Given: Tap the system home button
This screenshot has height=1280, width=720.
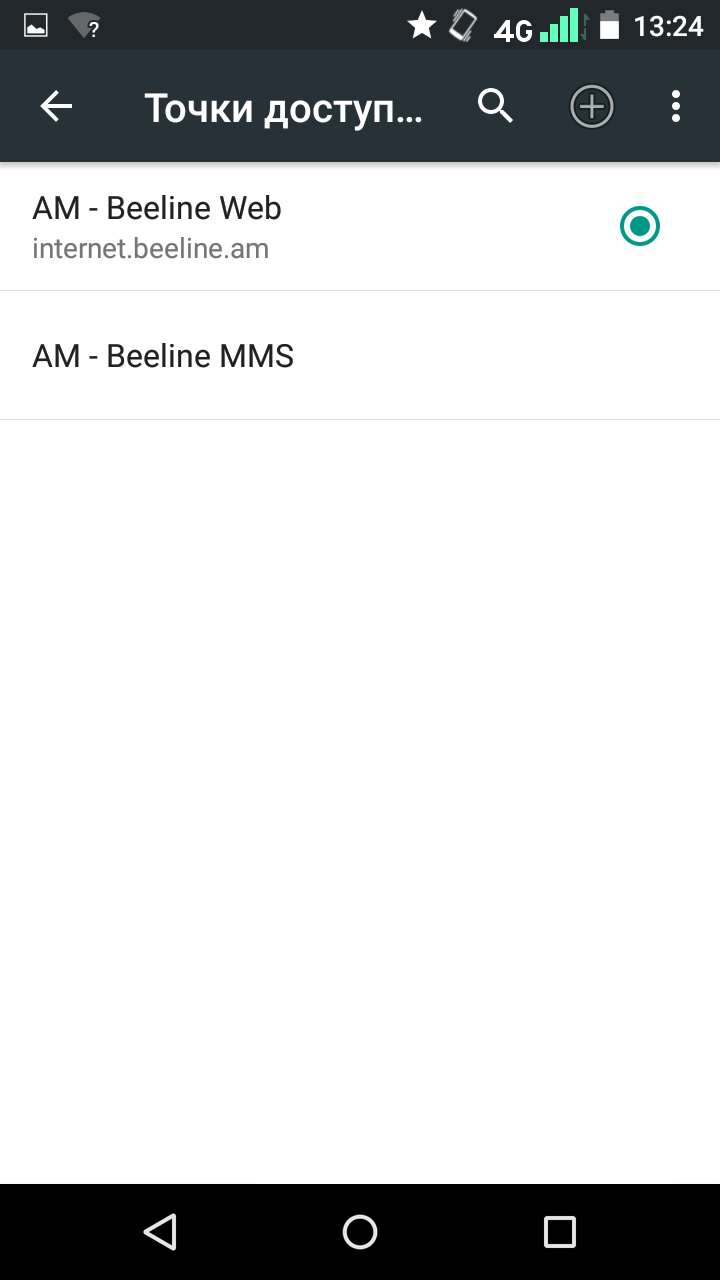Looking at the screenshot, I should click(x=360, y=1232).
